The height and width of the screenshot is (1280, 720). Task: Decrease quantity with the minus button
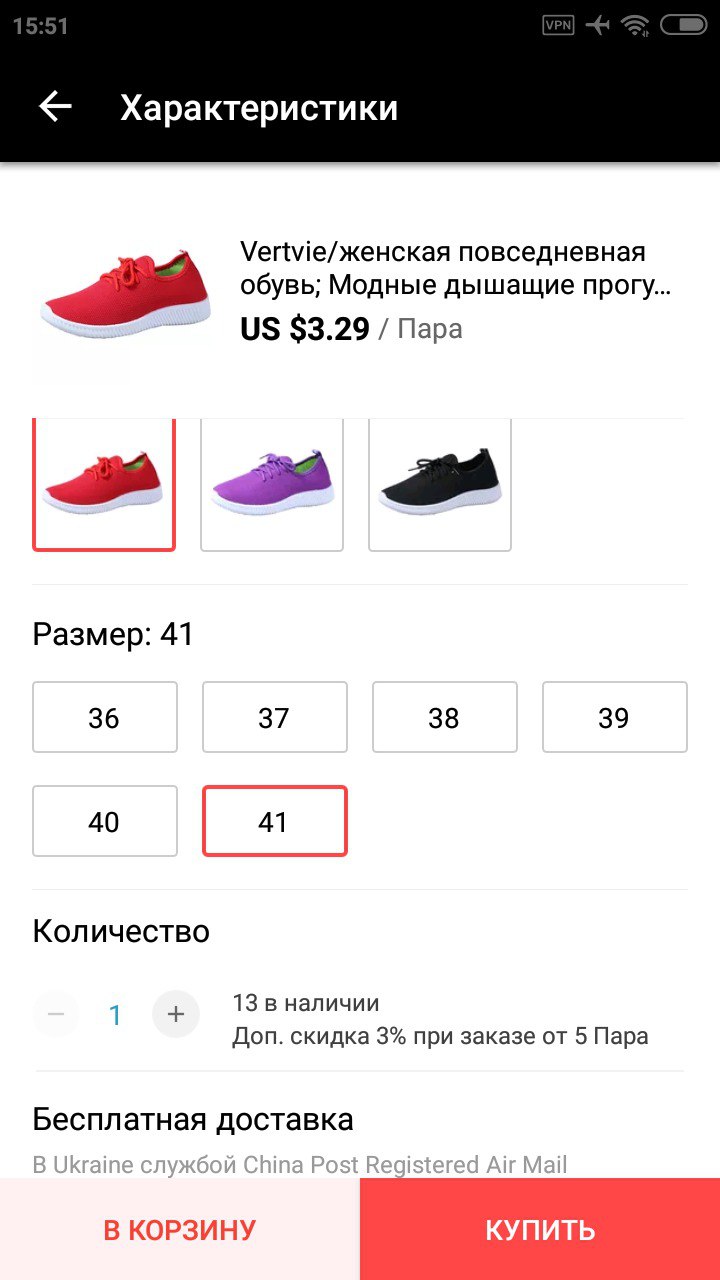56,1015
